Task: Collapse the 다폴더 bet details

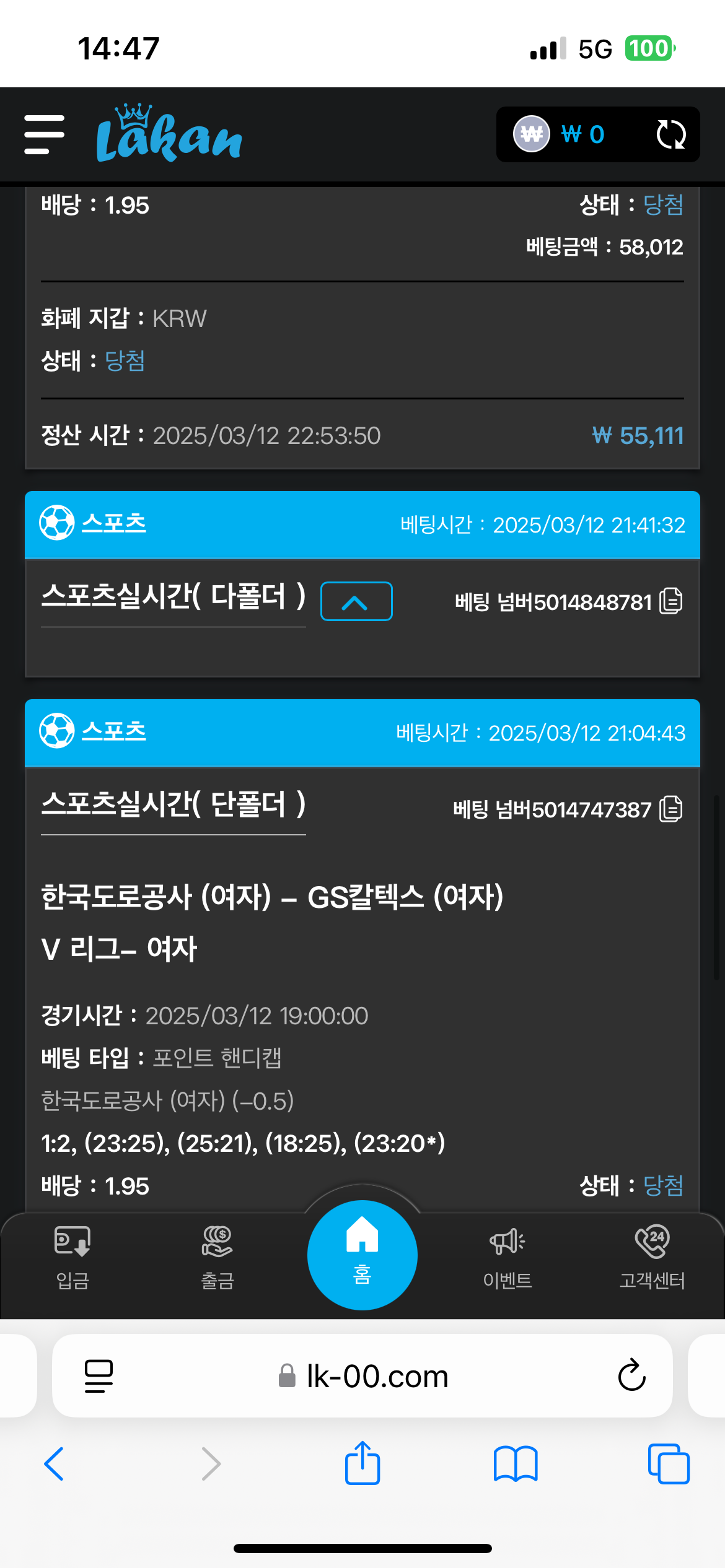Action: [x=356, y=601]
